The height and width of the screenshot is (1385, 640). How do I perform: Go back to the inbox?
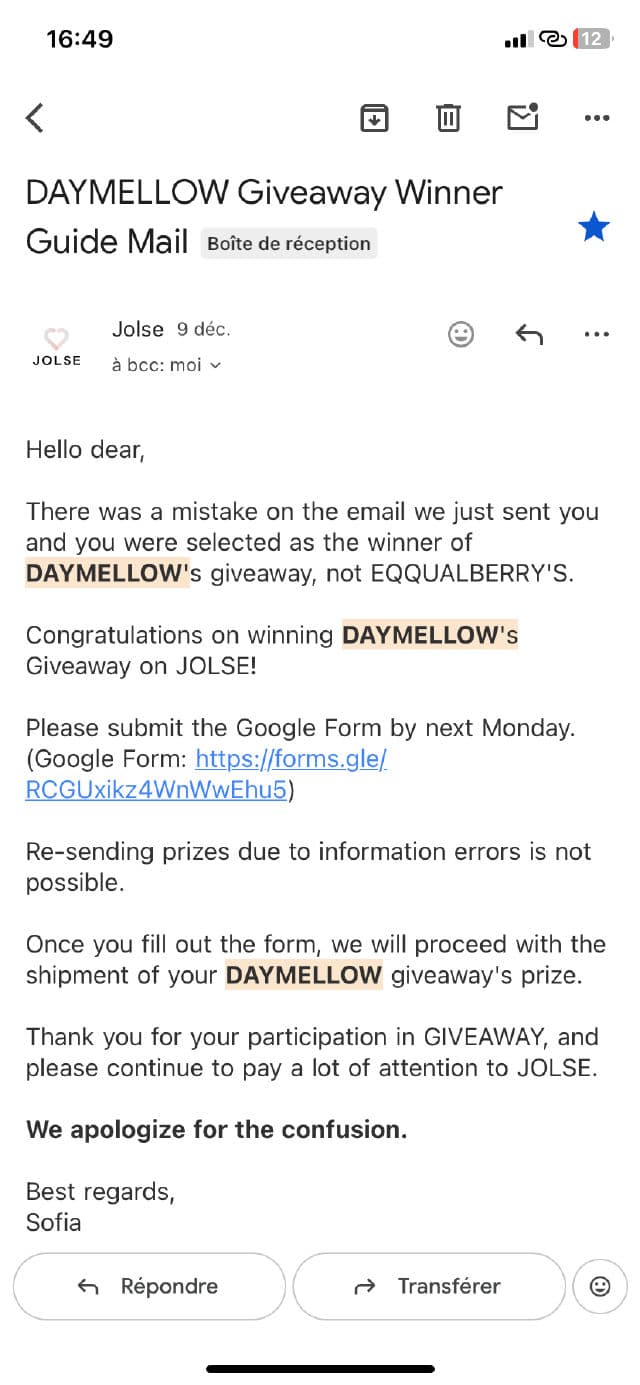coord(35,118)
